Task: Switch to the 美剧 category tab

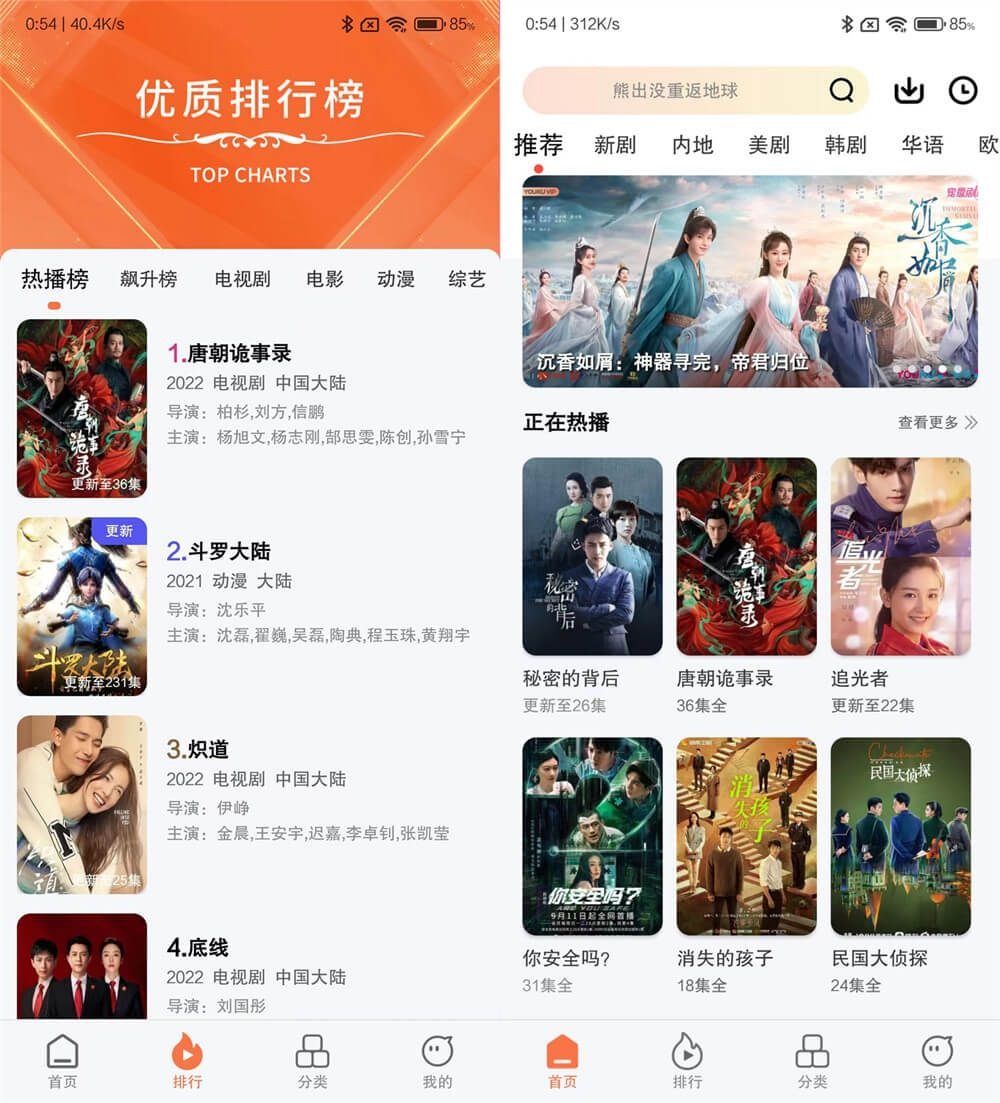Action: 769,145
